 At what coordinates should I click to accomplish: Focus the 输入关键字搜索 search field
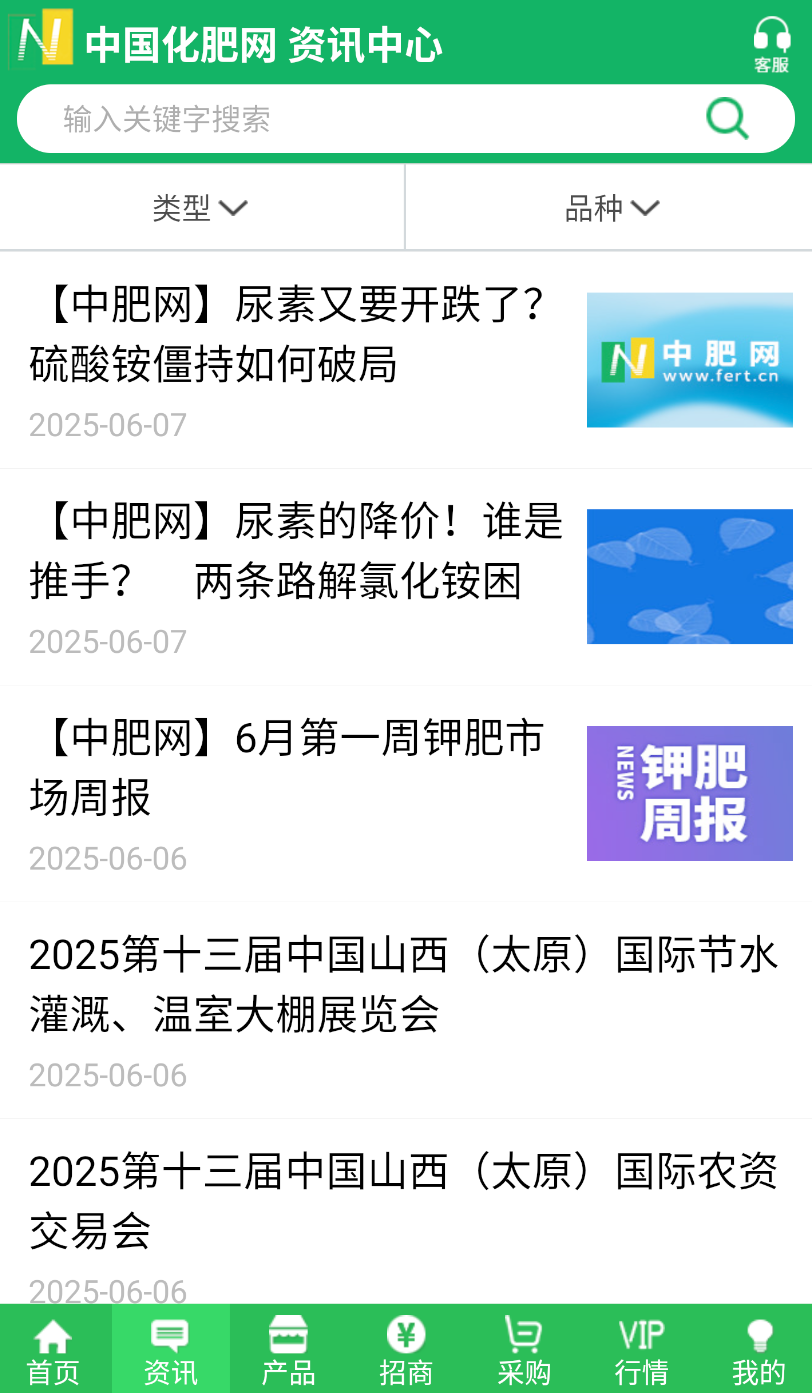(360, 119)
